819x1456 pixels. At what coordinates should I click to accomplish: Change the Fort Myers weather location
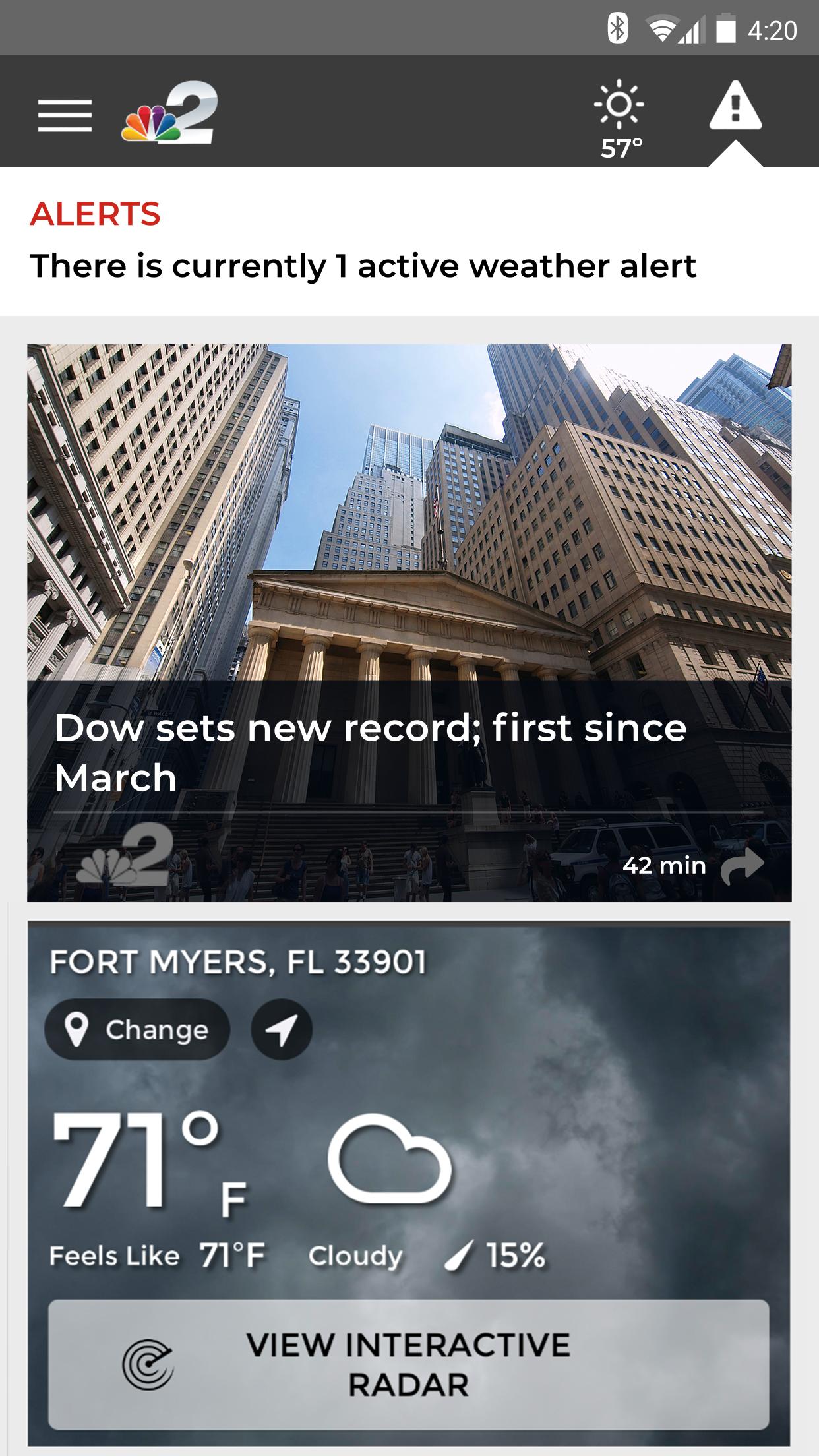(137, 1029)
